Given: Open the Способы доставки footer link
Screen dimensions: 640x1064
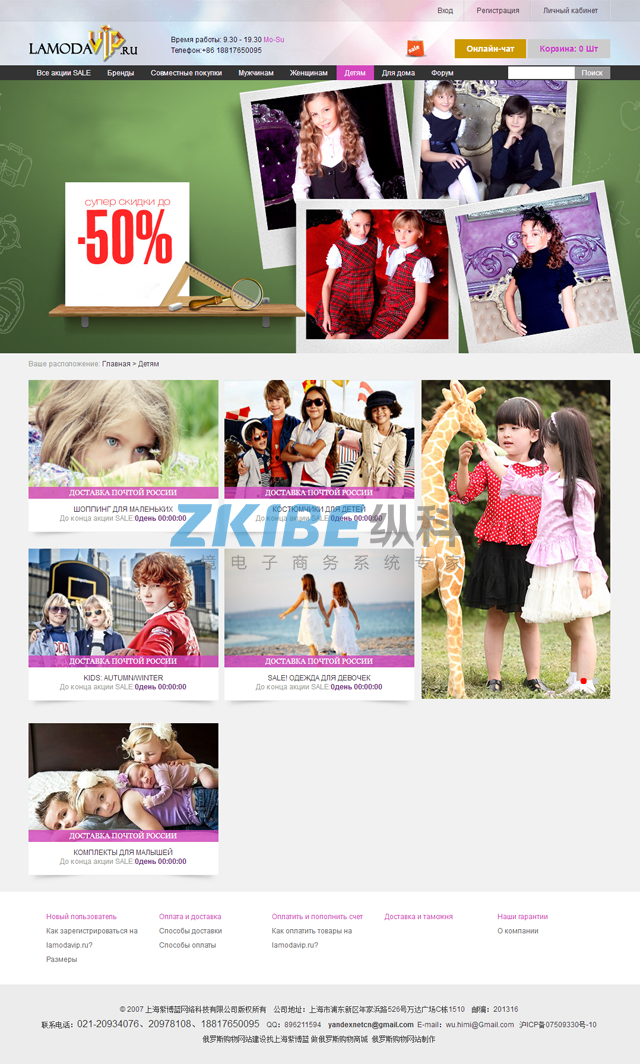Looking at the screenshot, I should (x=190, y=931).
